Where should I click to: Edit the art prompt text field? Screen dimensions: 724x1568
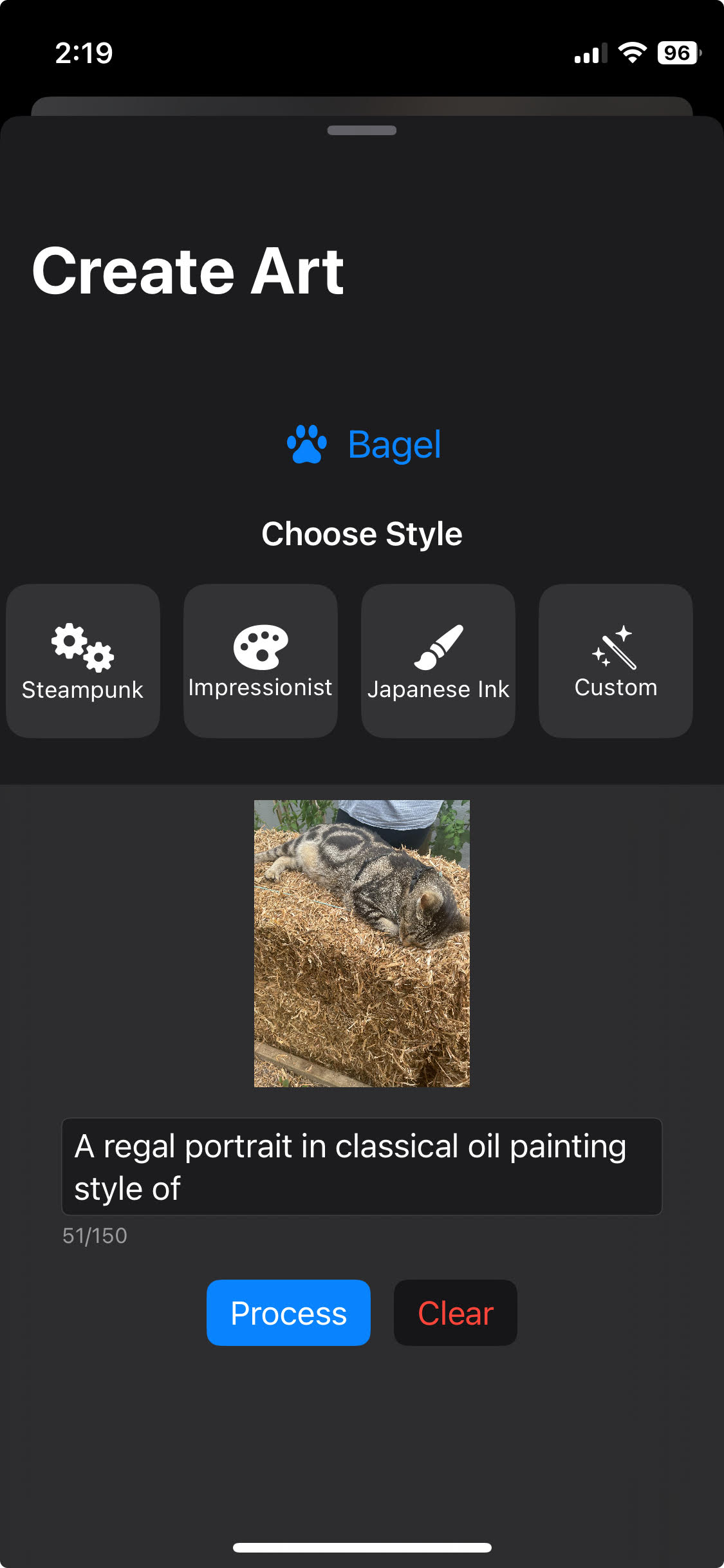pos(361,1166)
